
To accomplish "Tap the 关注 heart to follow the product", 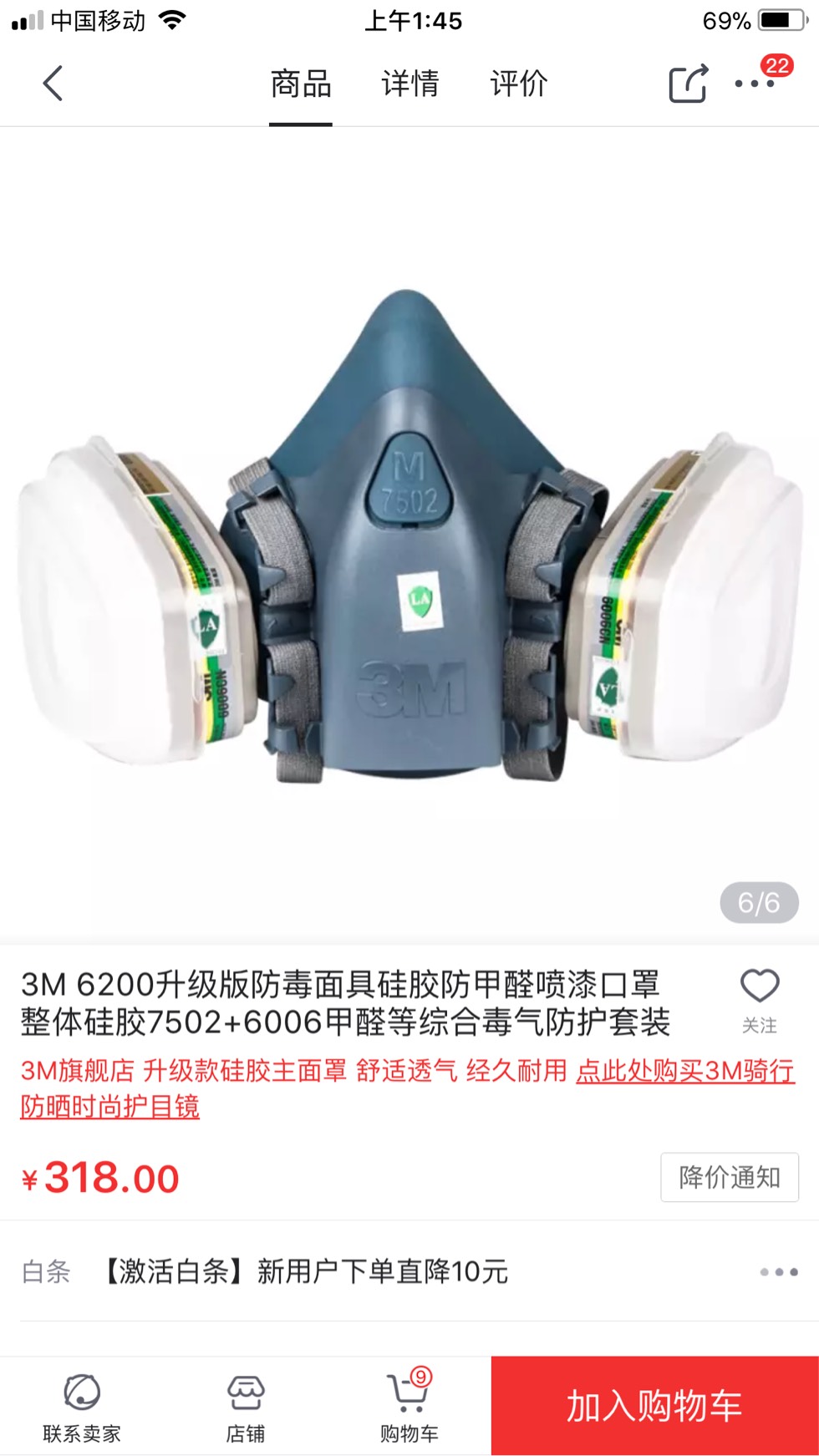I will (759, 999).
